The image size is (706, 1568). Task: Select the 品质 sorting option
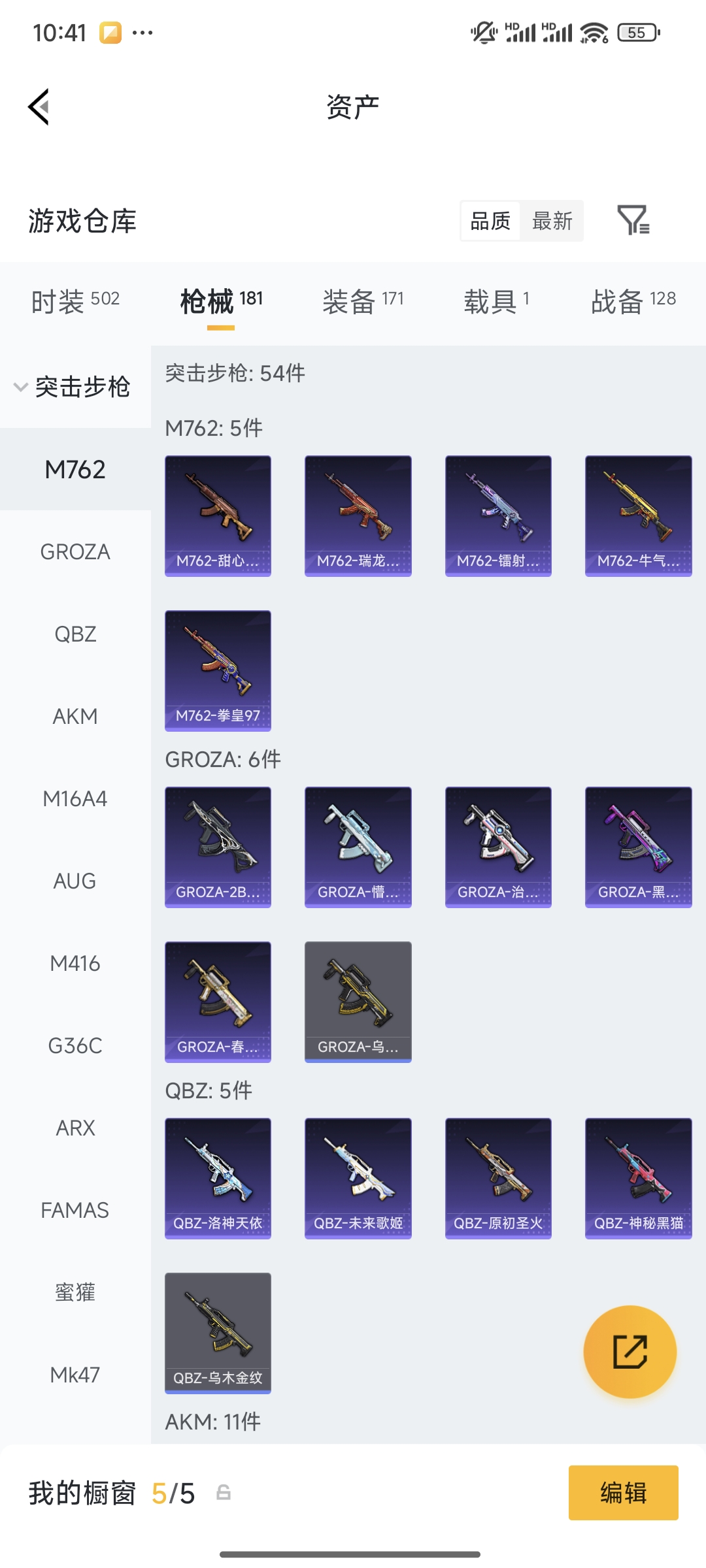click(x=490, y=221)
